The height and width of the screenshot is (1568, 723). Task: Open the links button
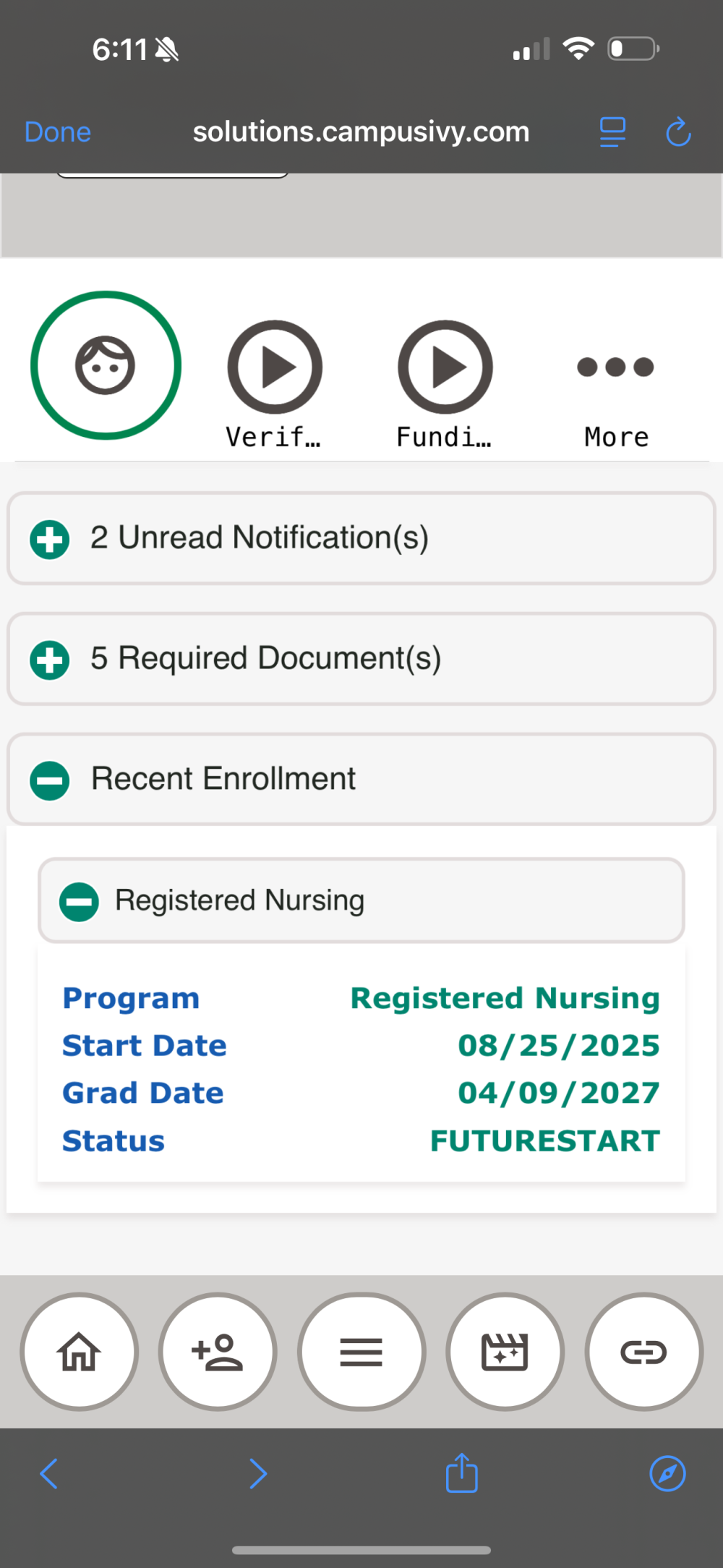[x=643, y=1352]
